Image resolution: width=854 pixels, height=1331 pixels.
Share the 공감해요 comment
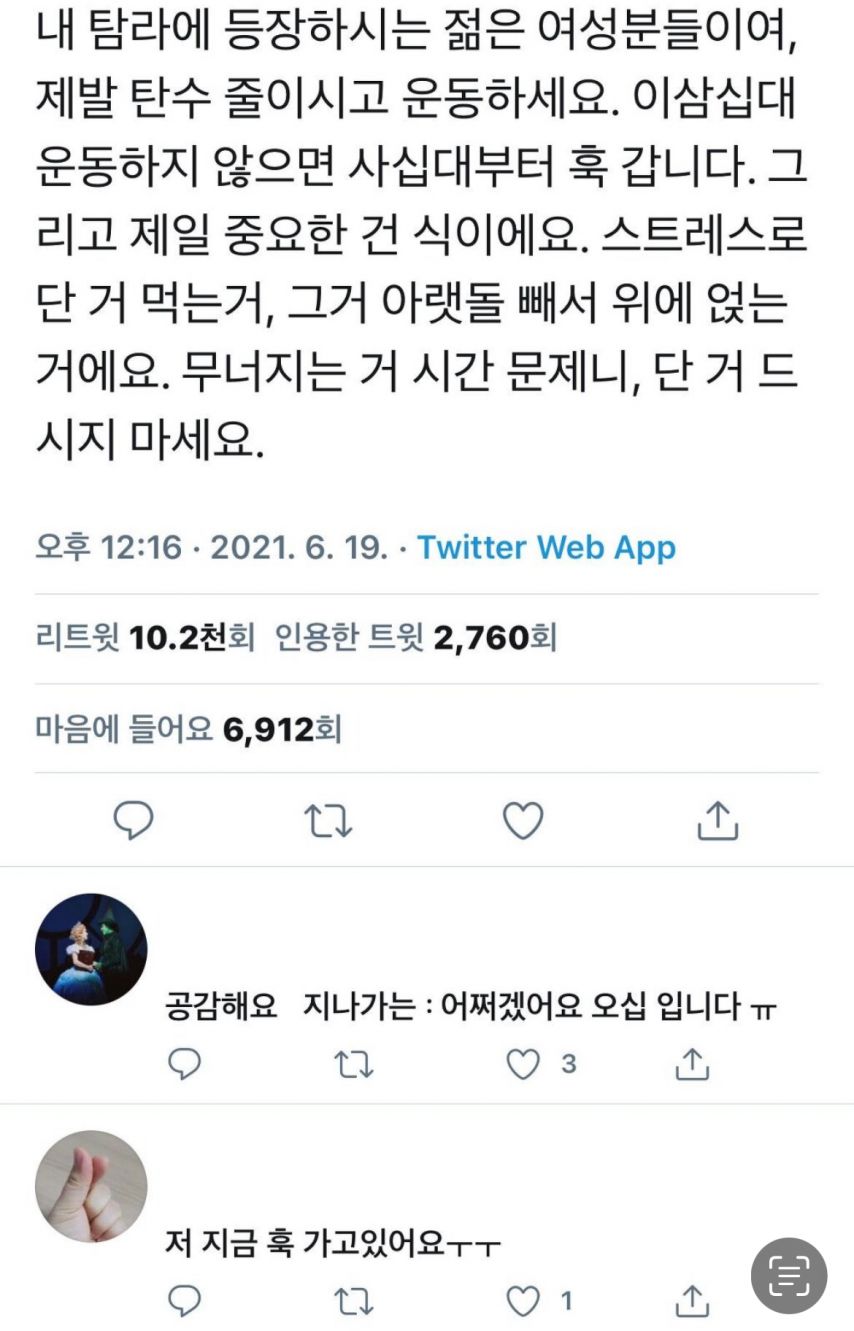click(x=691, y=1065)
